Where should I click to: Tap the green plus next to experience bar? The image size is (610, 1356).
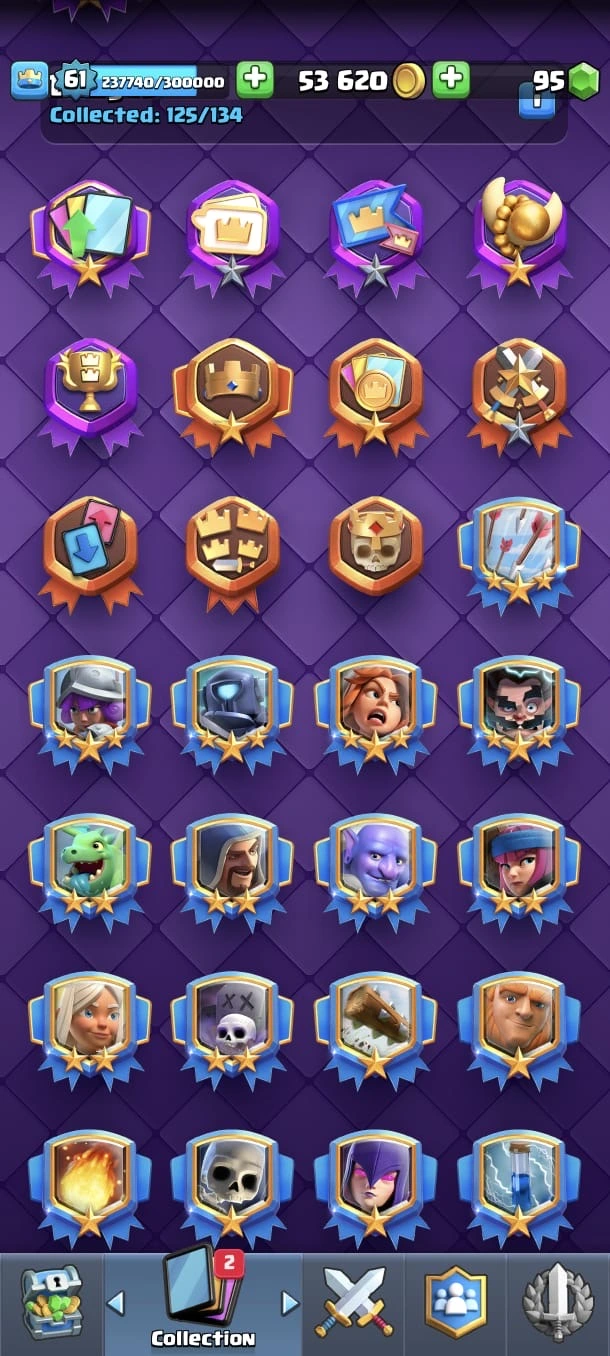(x=255, y=80)
